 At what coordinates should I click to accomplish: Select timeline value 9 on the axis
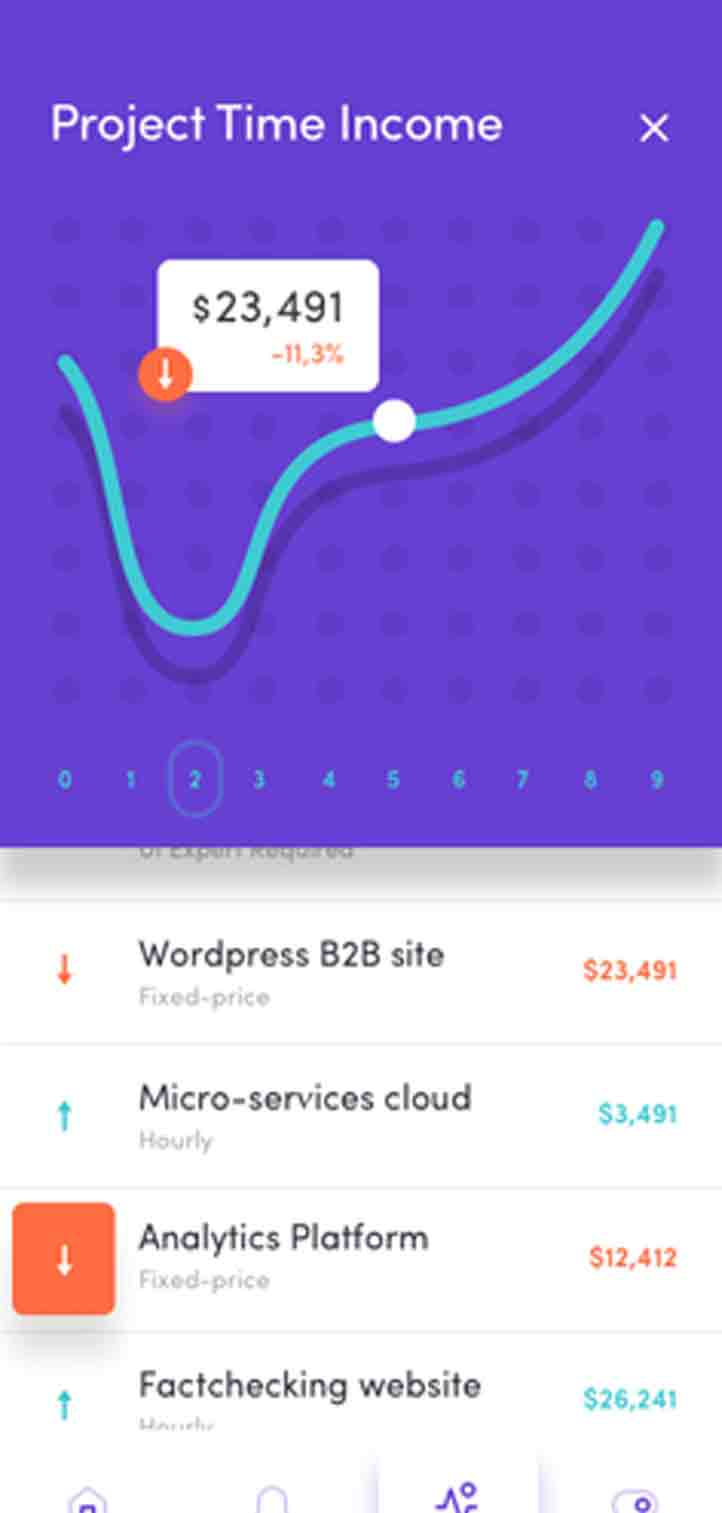(x=657, y=781)
